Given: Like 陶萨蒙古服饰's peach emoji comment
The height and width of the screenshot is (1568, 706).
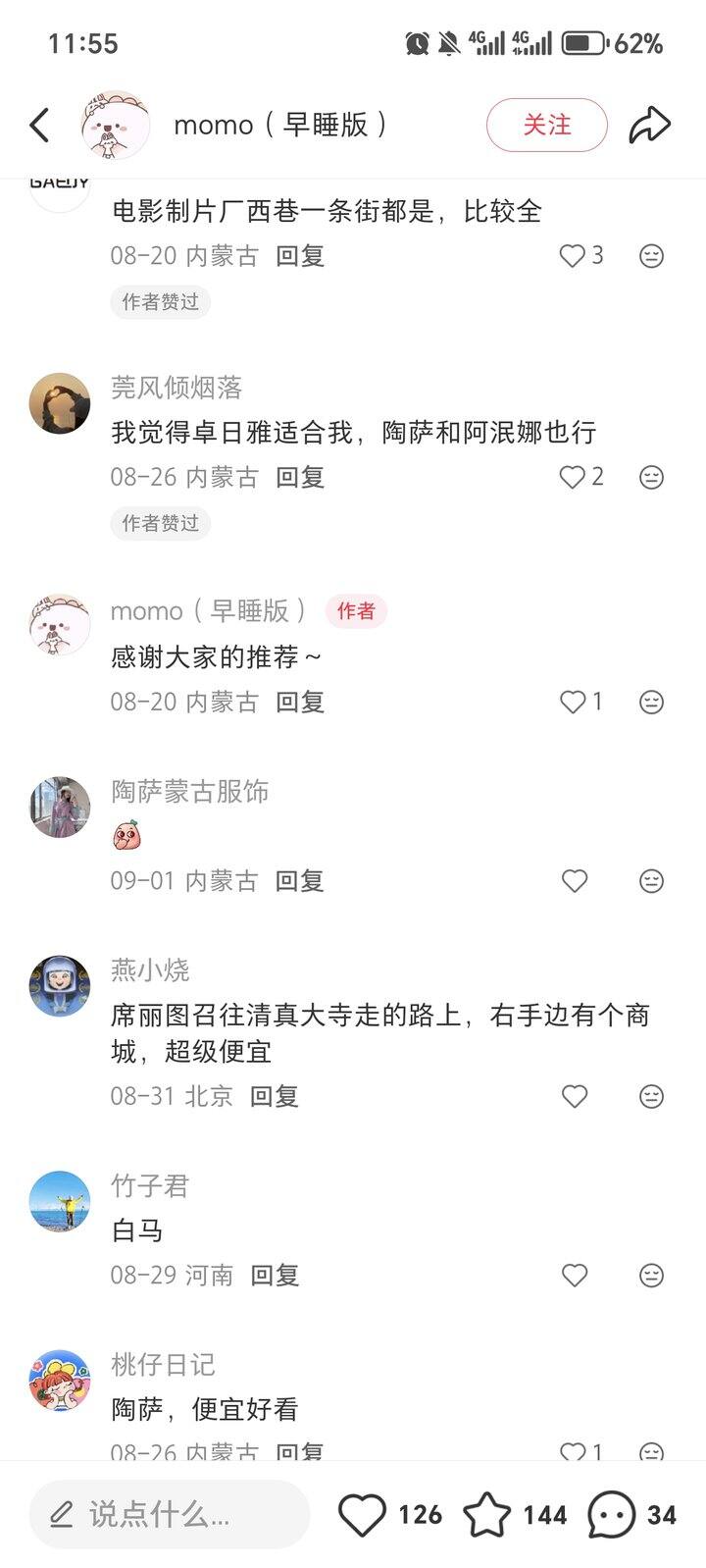Looking at the screenshot, I should point(575,881).
